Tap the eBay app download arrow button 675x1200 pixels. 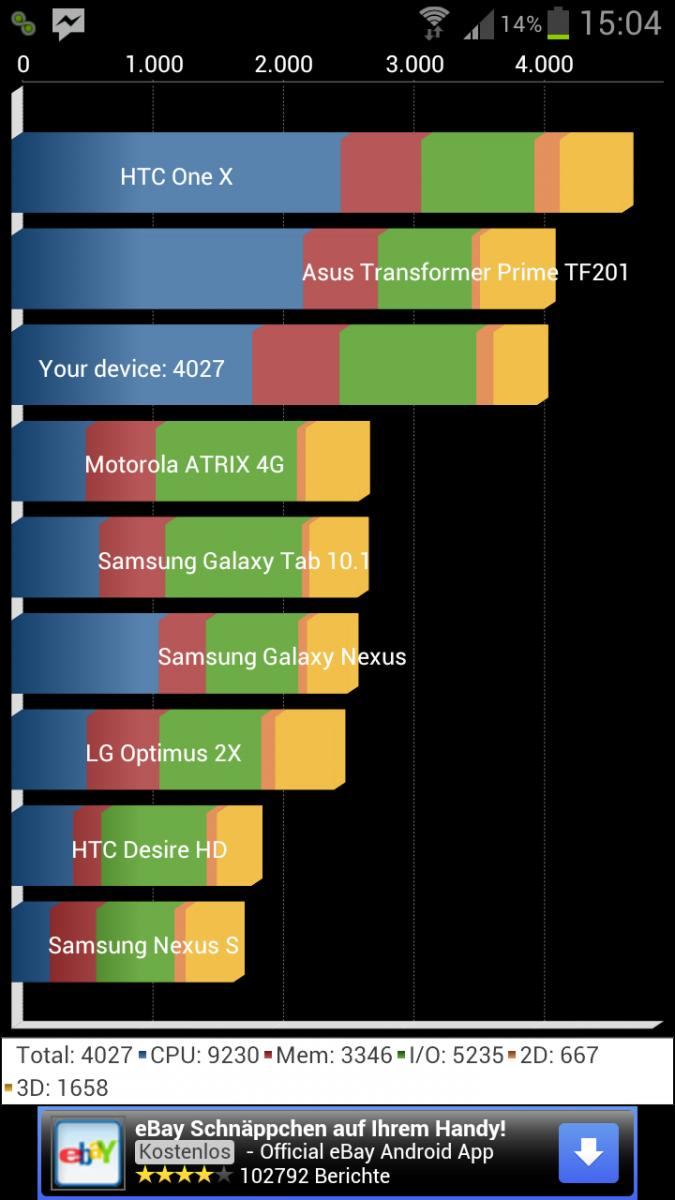(x=588, y=1152)
